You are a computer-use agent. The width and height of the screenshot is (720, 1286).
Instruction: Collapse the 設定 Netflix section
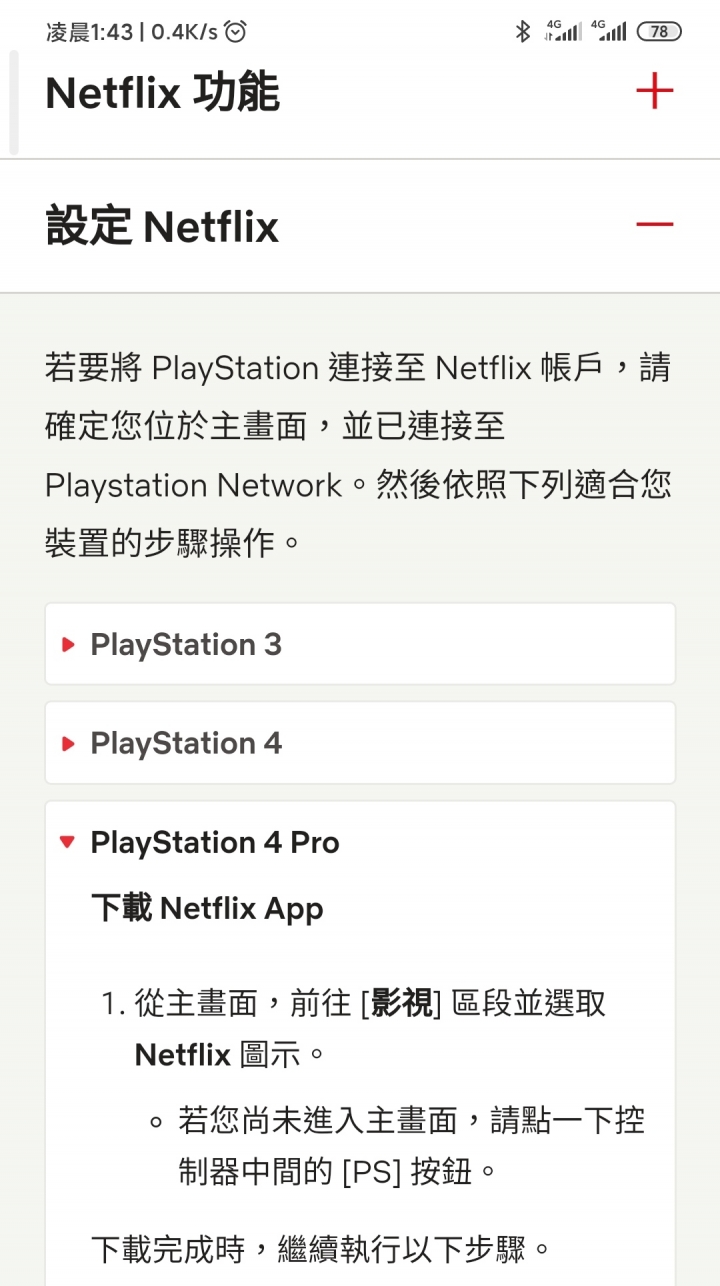point(360,226)
